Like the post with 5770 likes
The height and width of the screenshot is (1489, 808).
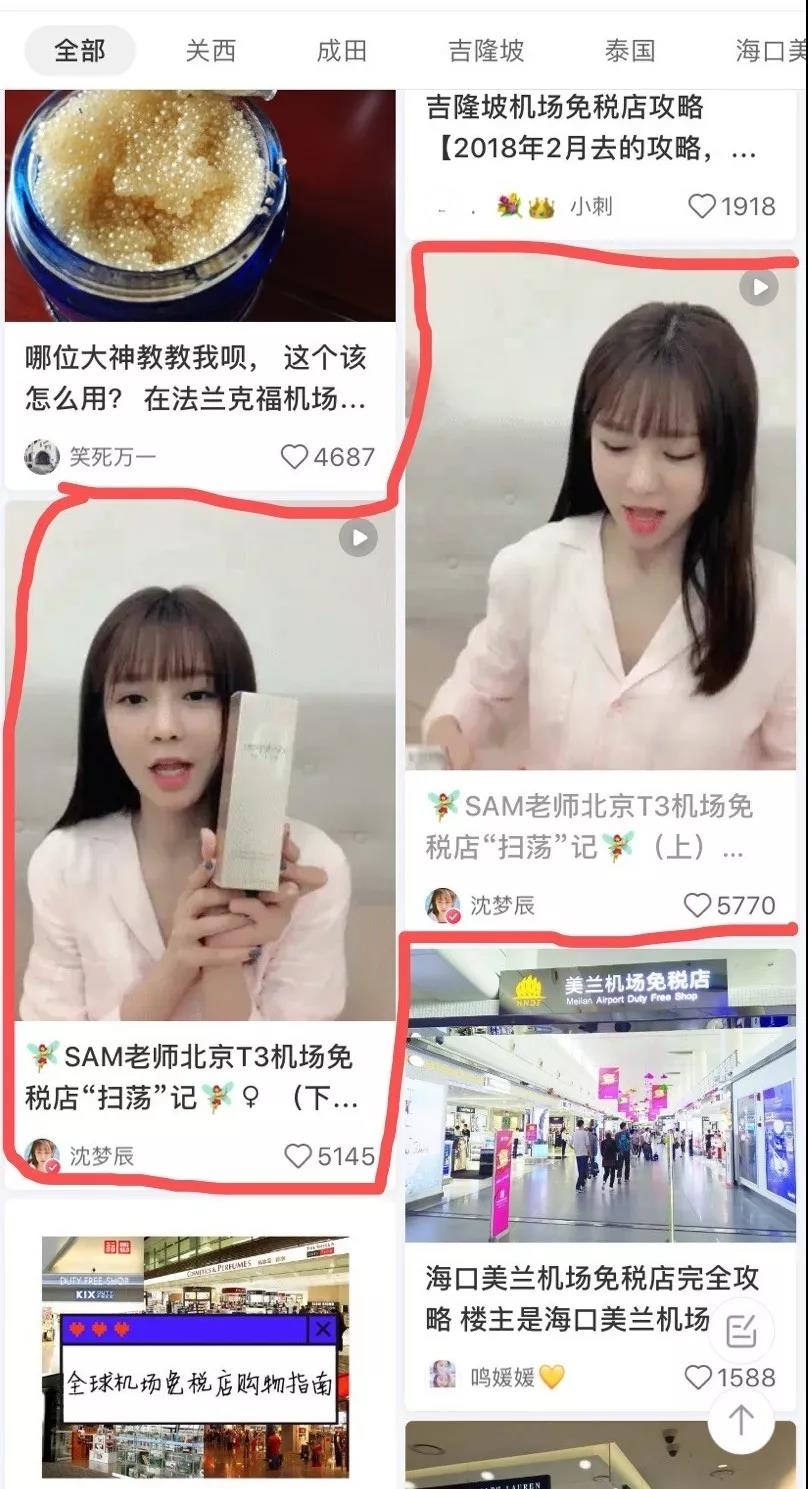(698, 905)
